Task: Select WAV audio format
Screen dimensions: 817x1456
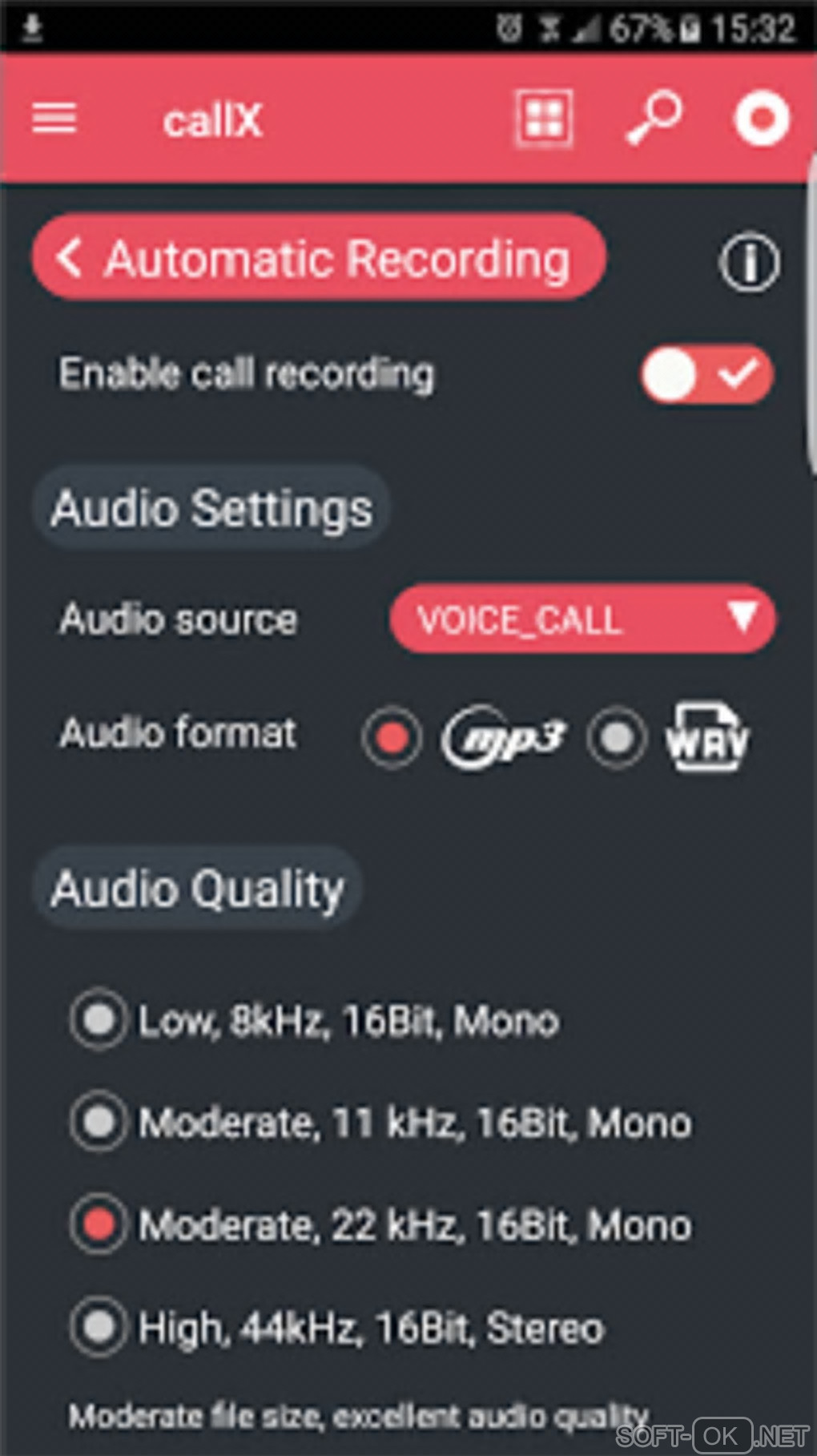Action: 617,737
